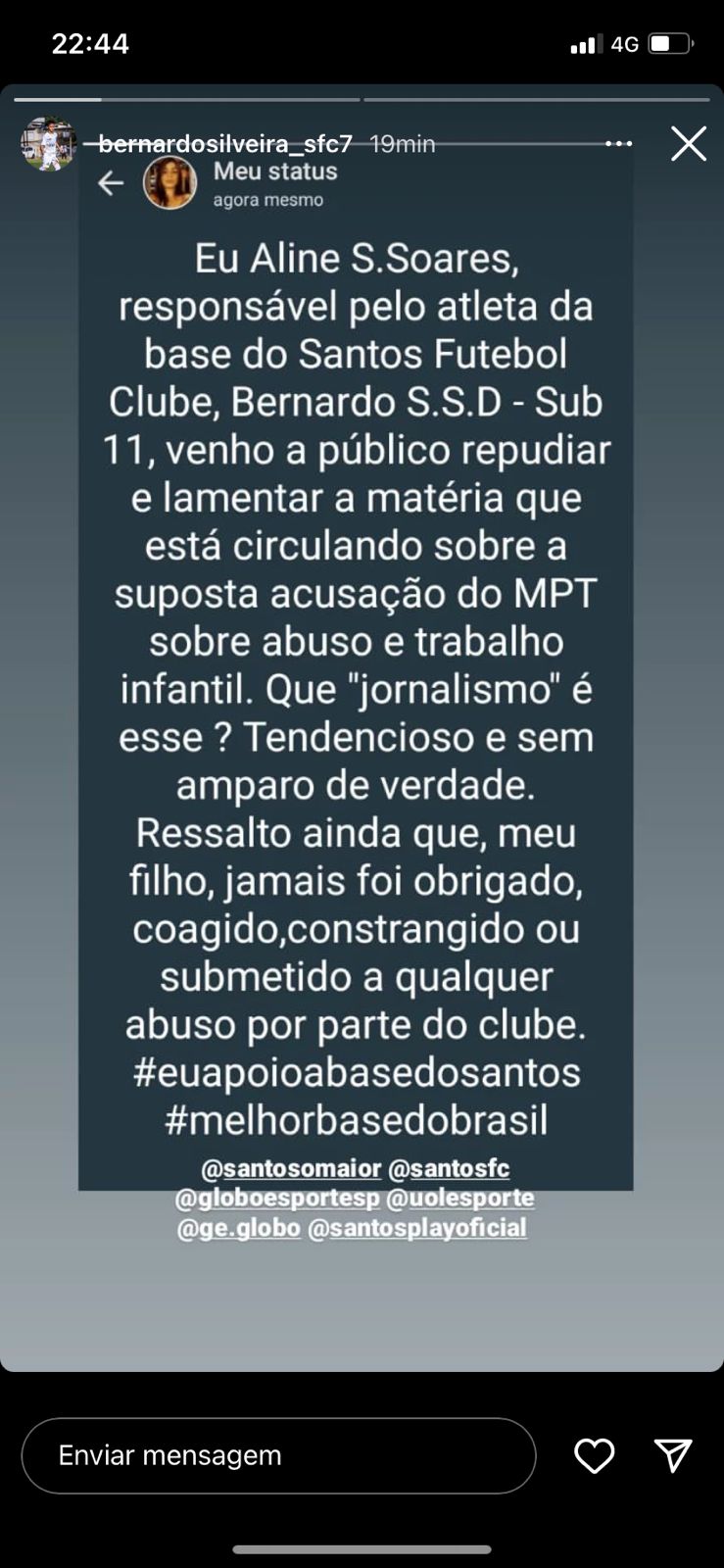Open the story's more options menu
The image size is (724, 1568).
click(x=618, y=144)
